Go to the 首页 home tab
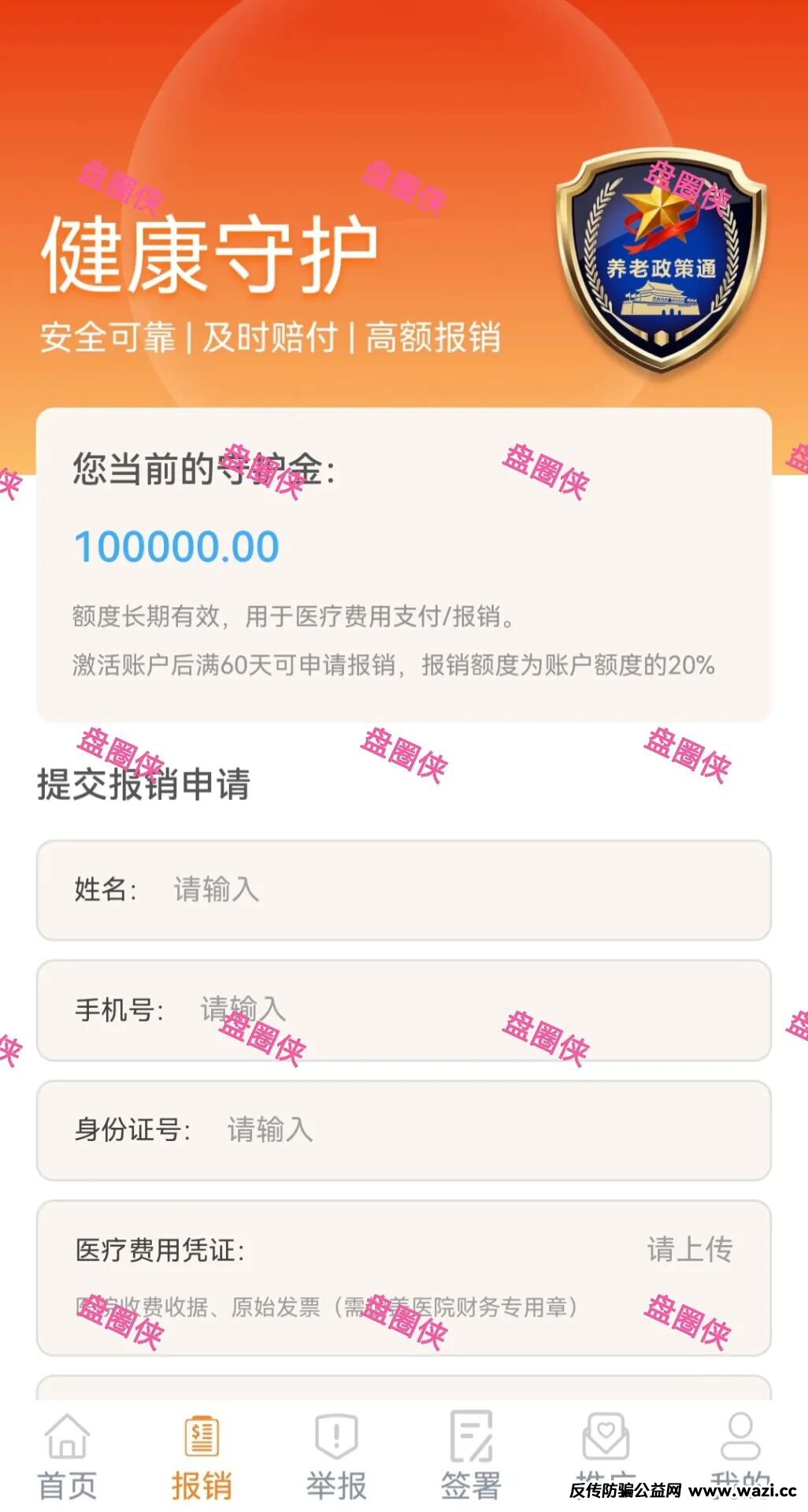The image size is (808, 1512). click(68, 1456)
